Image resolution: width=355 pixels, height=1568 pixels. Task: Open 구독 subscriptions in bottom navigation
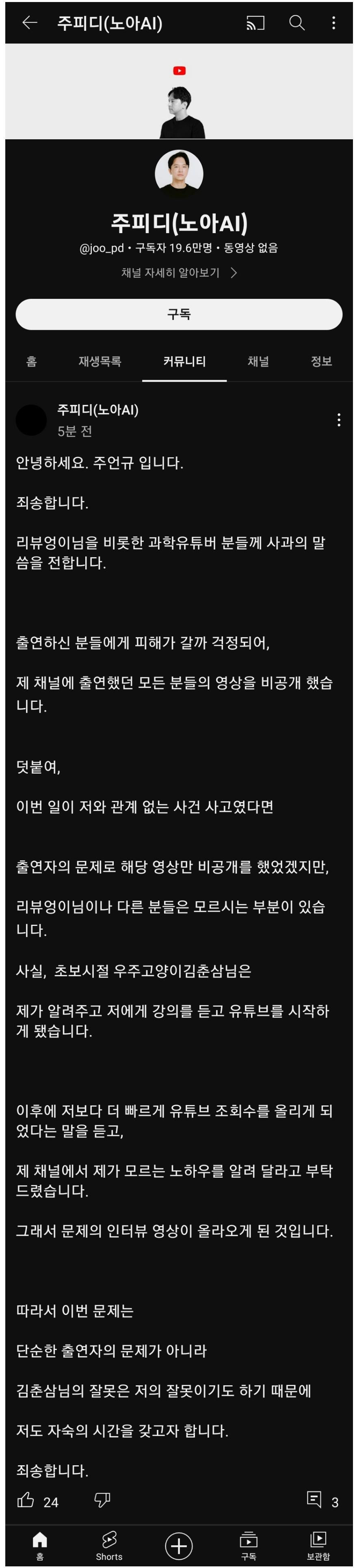[x=249, y=1545]
